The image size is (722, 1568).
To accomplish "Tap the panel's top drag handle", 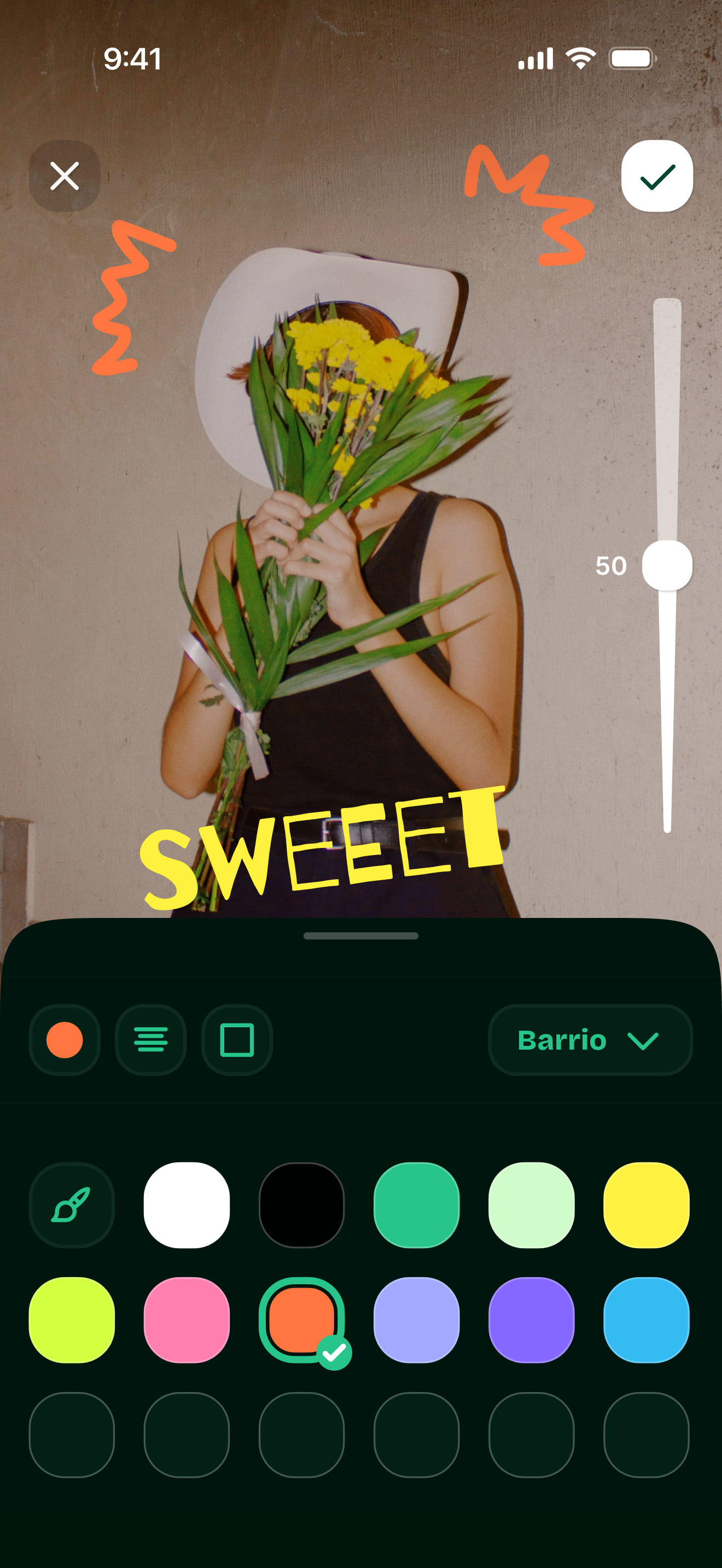I will [360, 935].
